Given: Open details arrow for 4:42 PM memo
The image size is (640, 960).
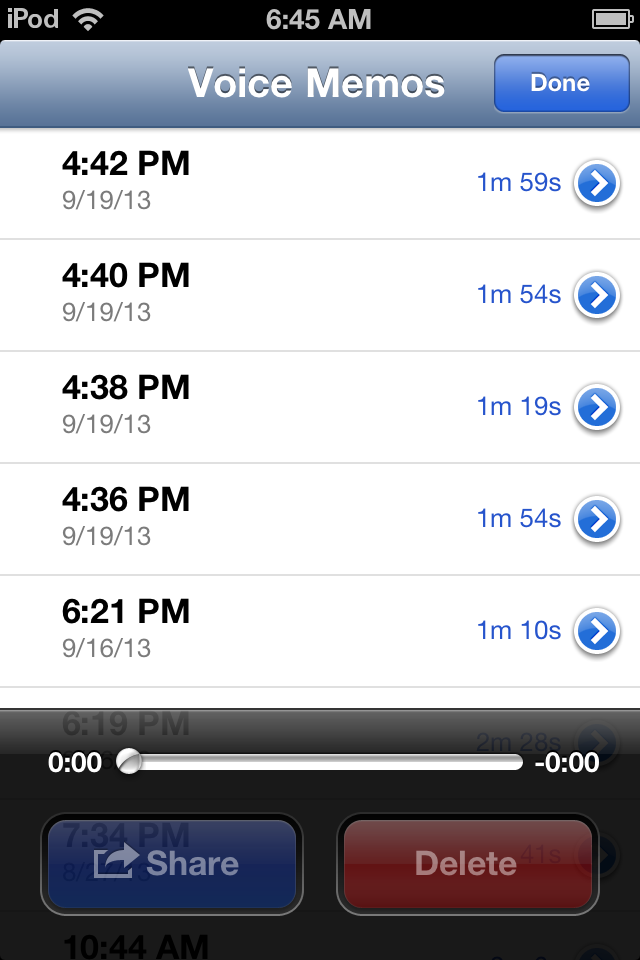Looking at the screenshot, I should [596, 183].
